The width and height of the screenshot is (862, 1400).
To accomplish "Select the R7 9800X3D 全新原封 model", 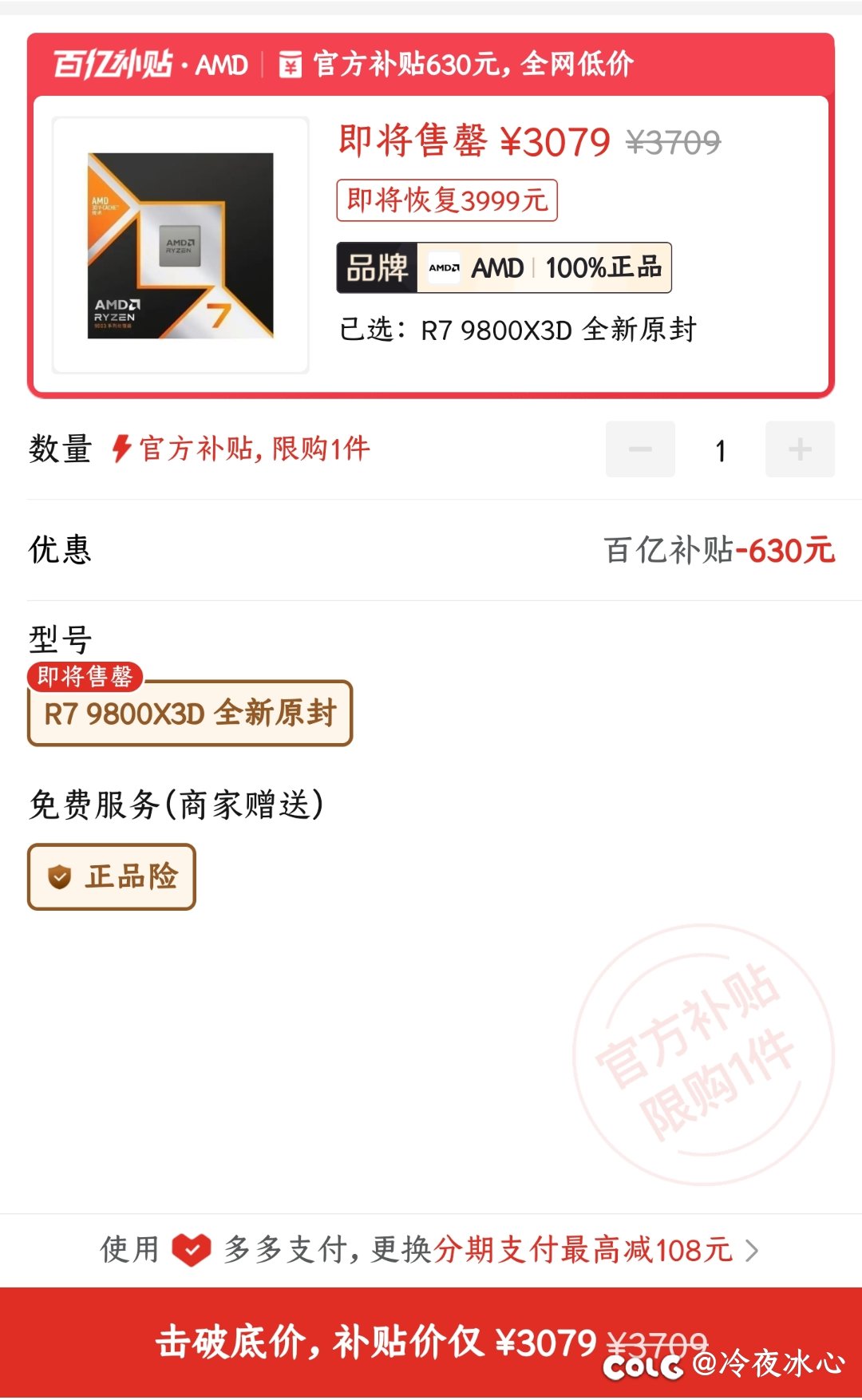I will coord(190,714).
